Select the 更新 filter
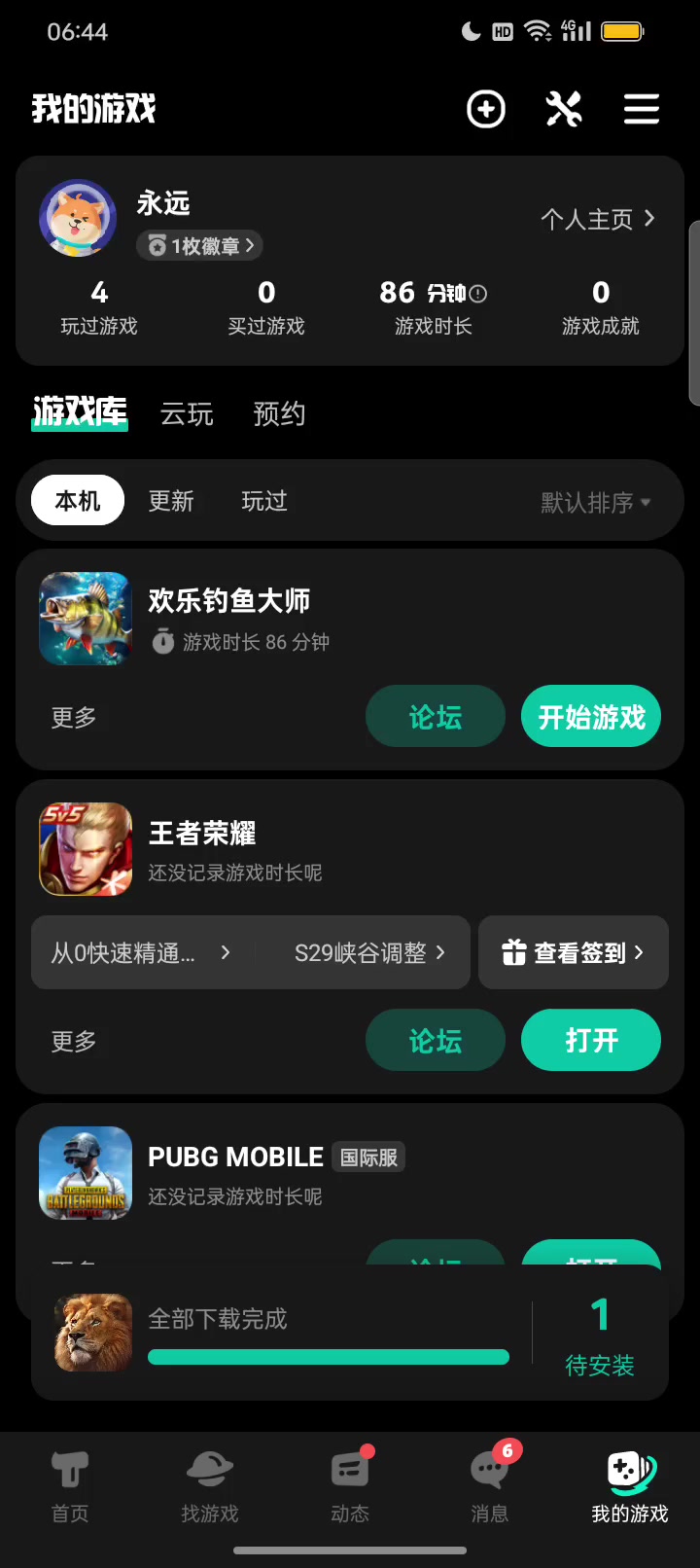 coord(171,501)
